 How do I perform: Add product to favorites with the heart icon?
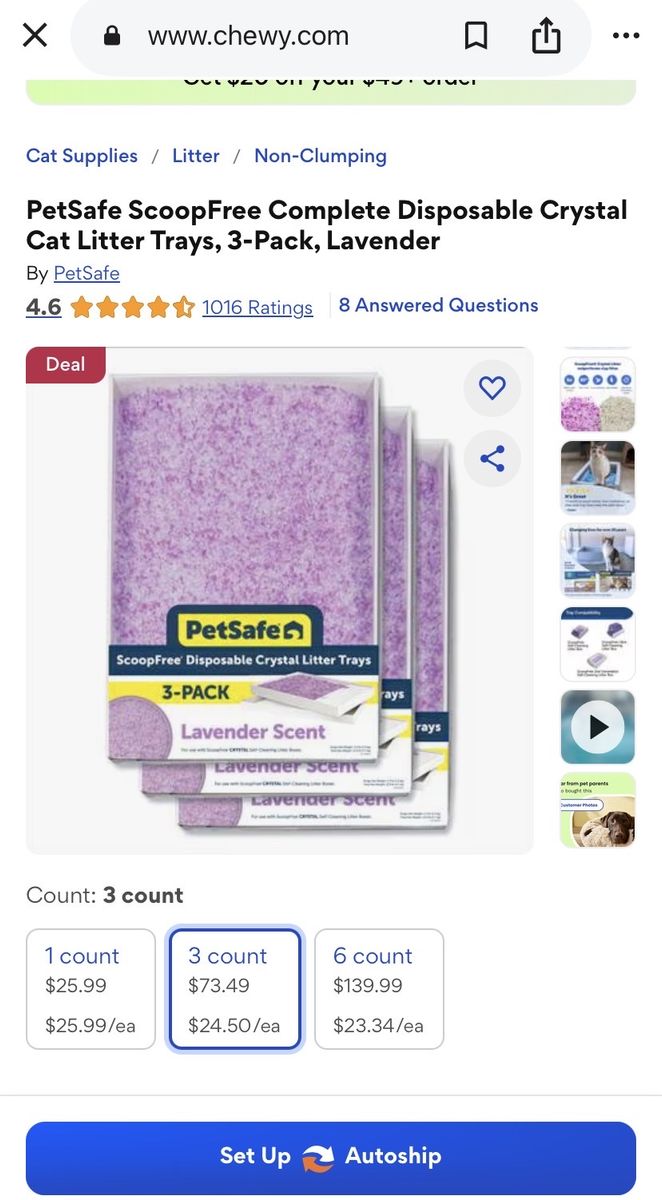click(x=492, y=388)
